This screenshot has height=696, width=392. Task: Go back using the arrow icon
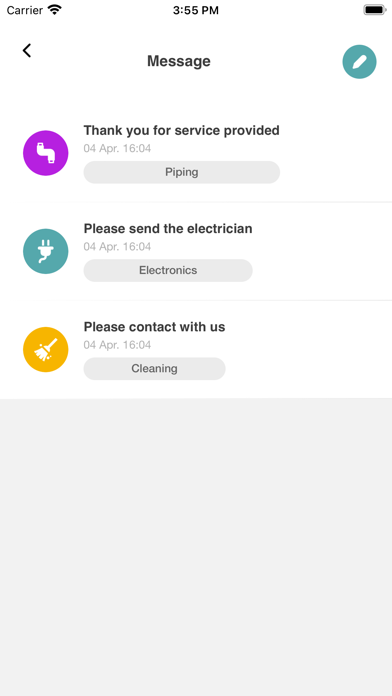(27, 51)
